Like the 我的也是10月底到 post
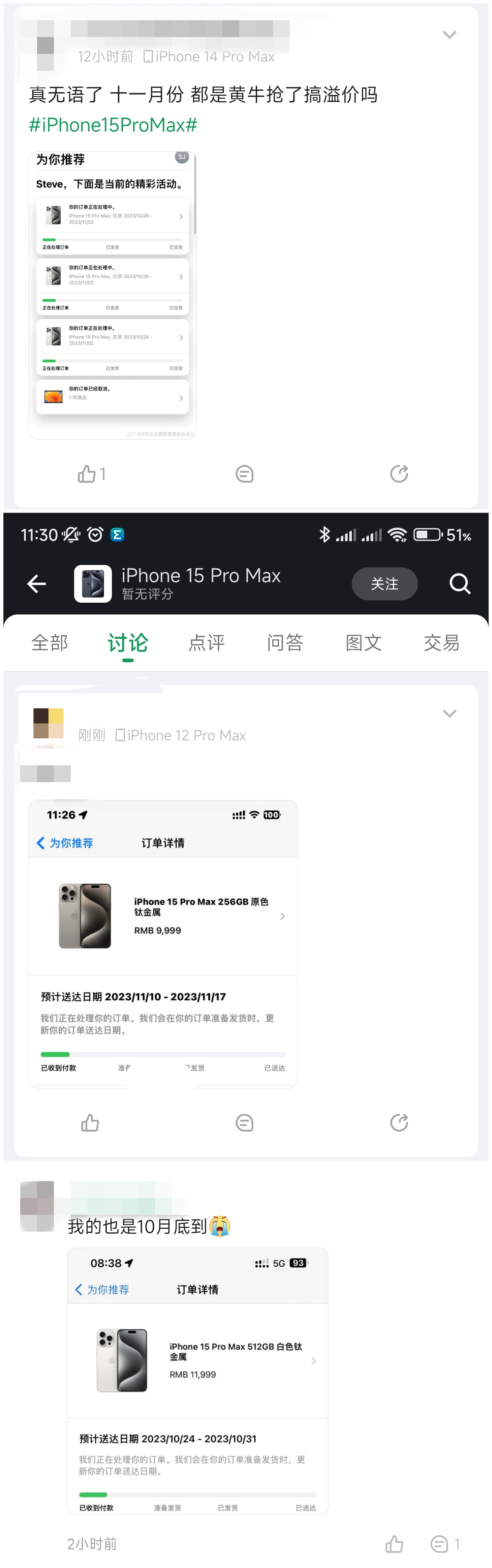This screenshot has height=1568, width=492. tap(395, 1544)
